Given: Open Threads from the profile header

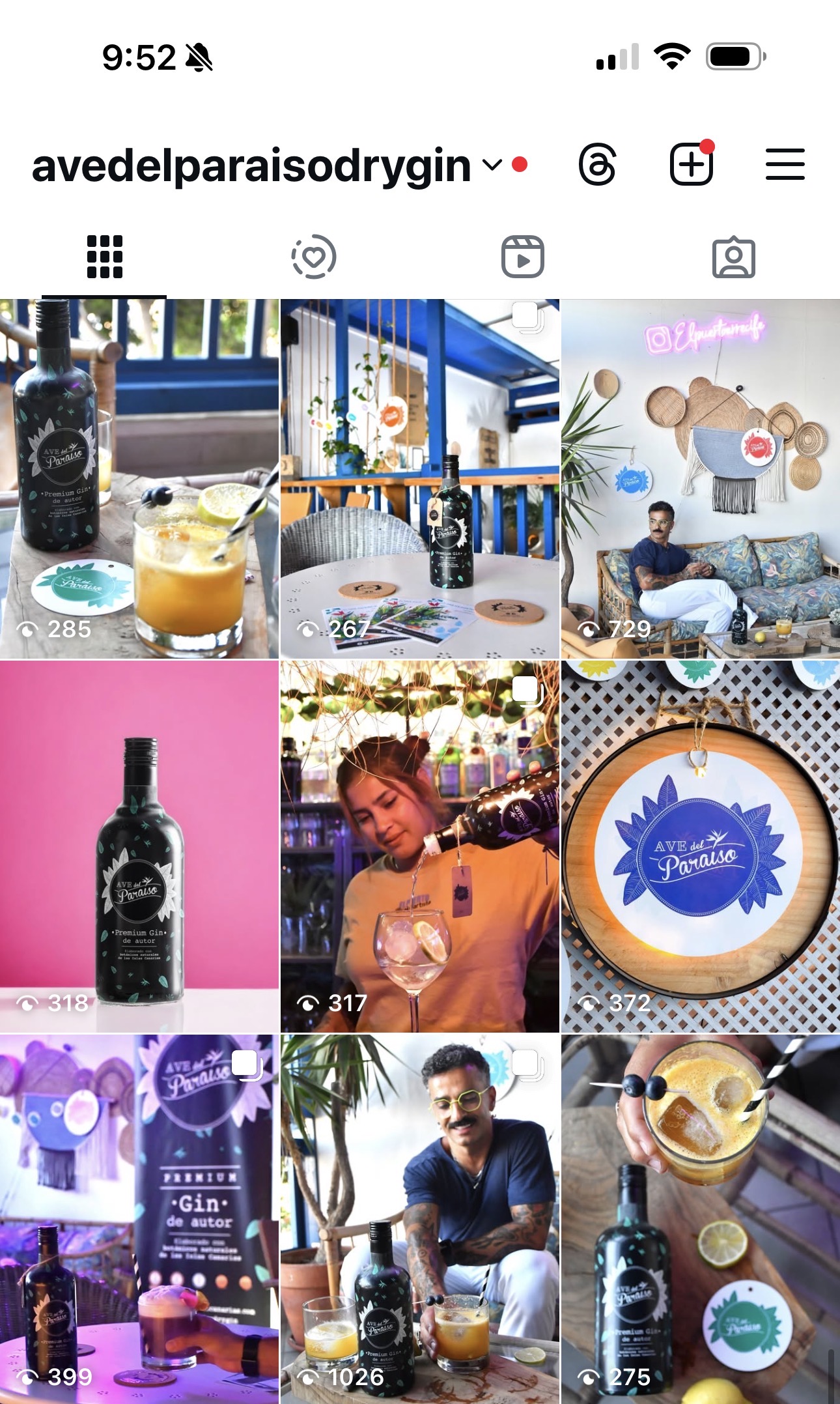Looking at the screenshot, I should click(597, 164).
